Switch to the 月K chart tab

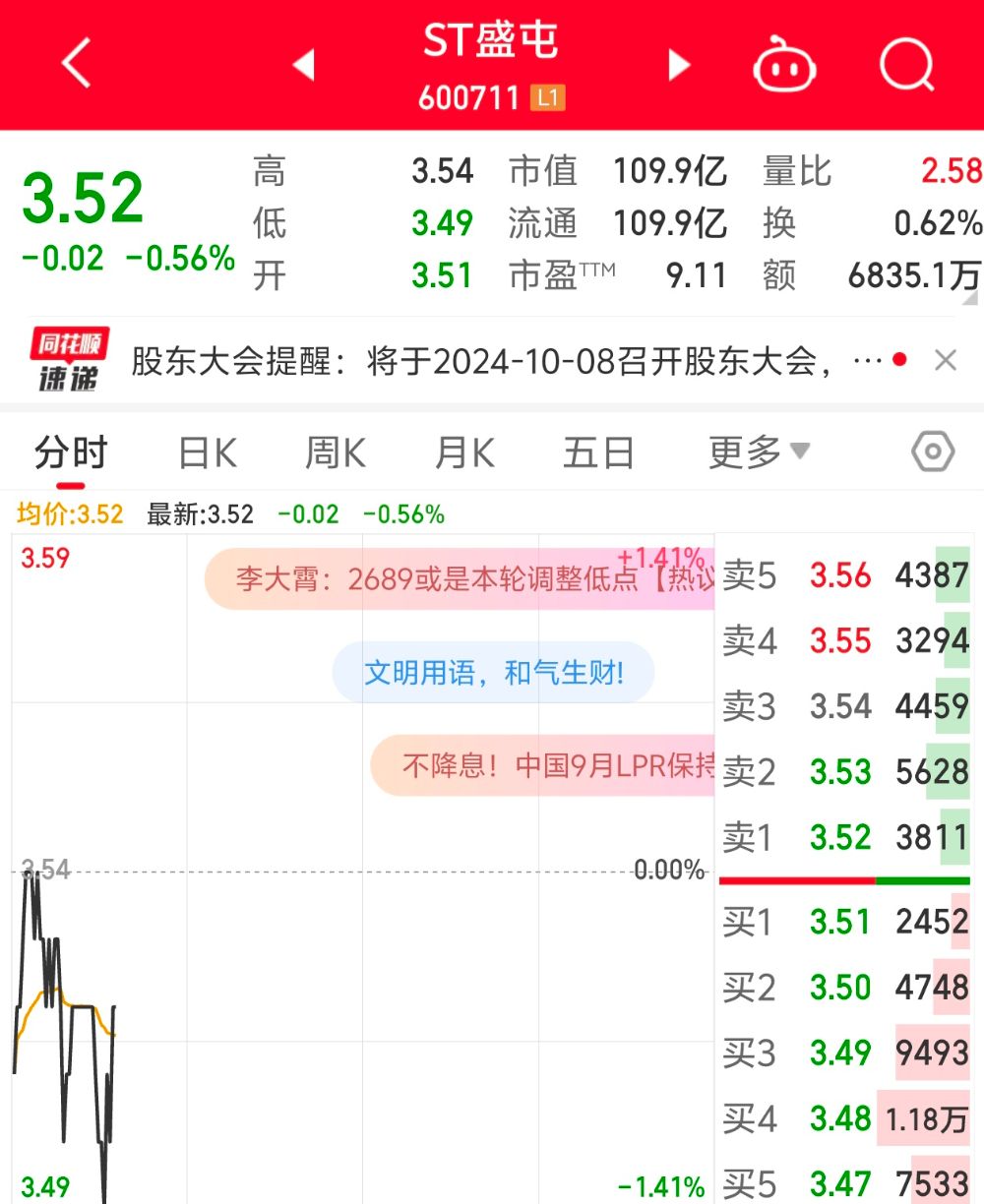(x=464, y=453)
